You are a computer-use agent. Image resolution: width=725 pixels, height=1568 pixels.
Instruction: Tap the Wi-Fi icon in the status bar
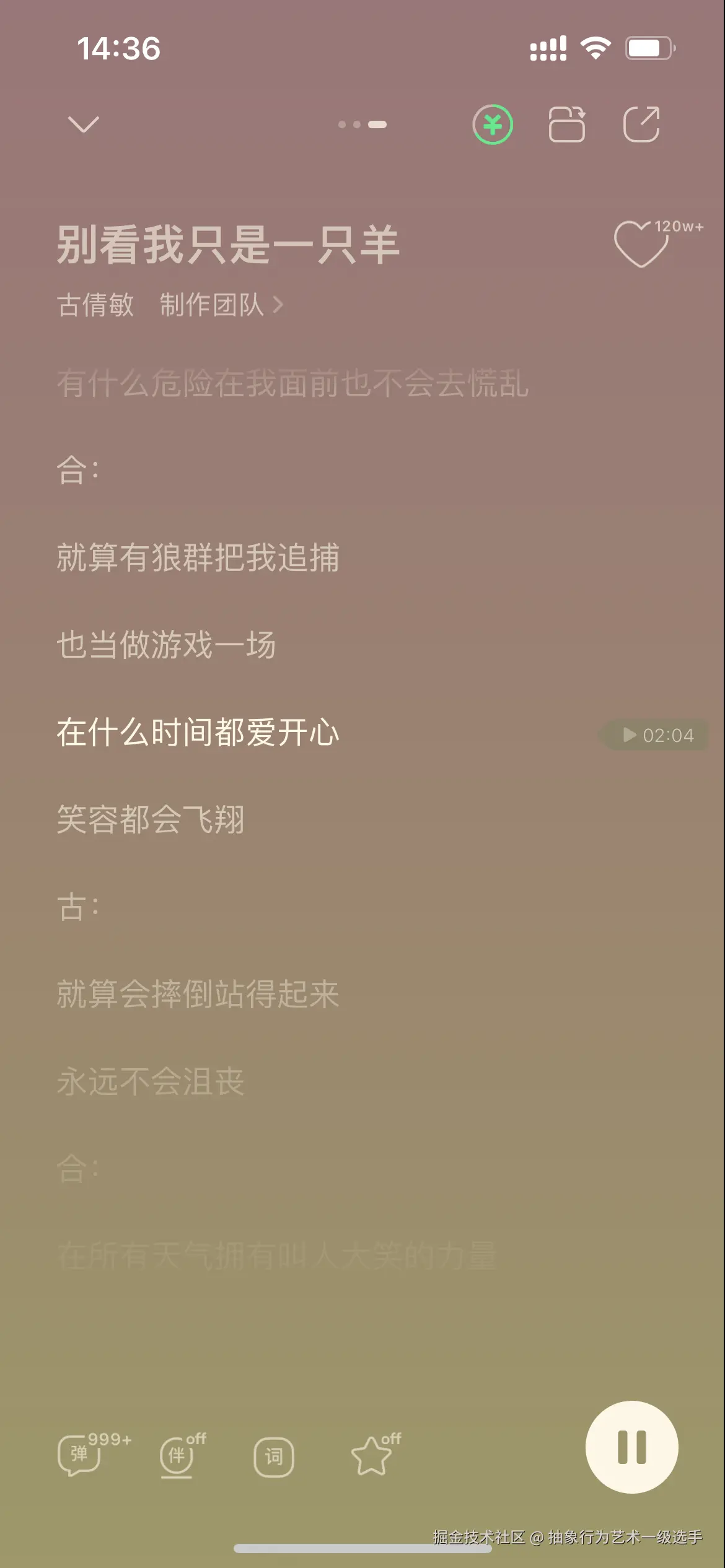click(x=595, y=48)
